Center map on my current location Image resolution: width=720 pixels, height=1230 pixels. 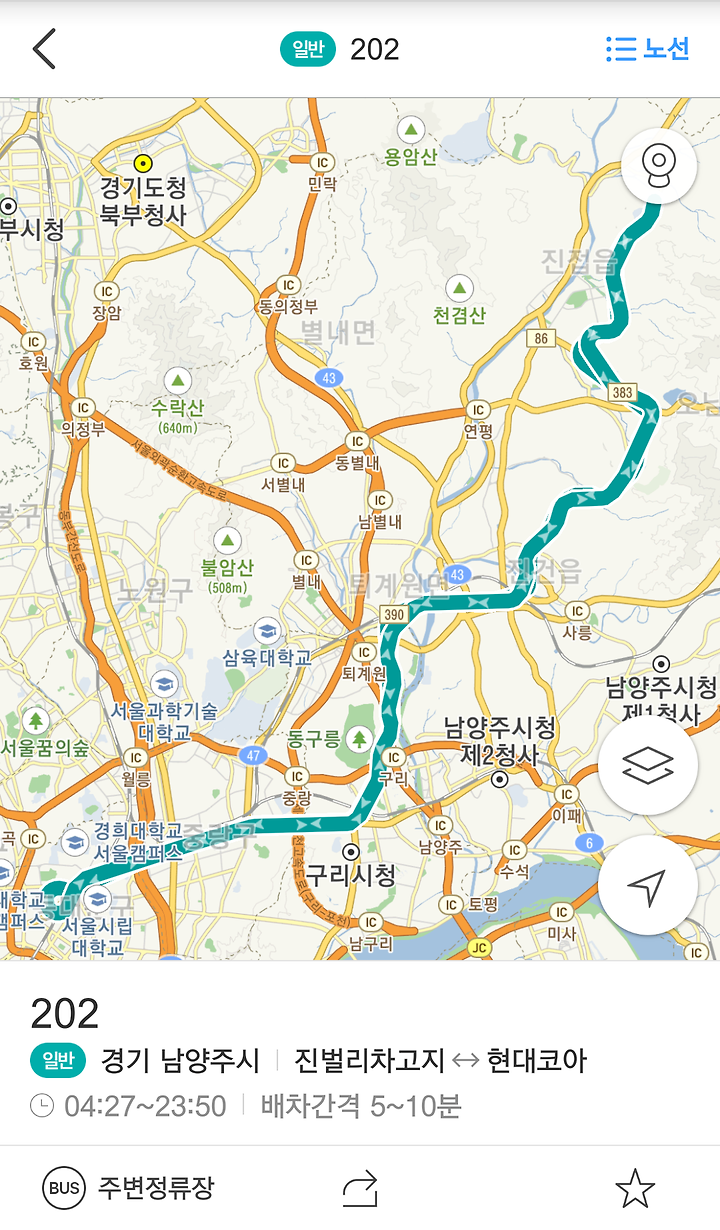tap(648, 885)
